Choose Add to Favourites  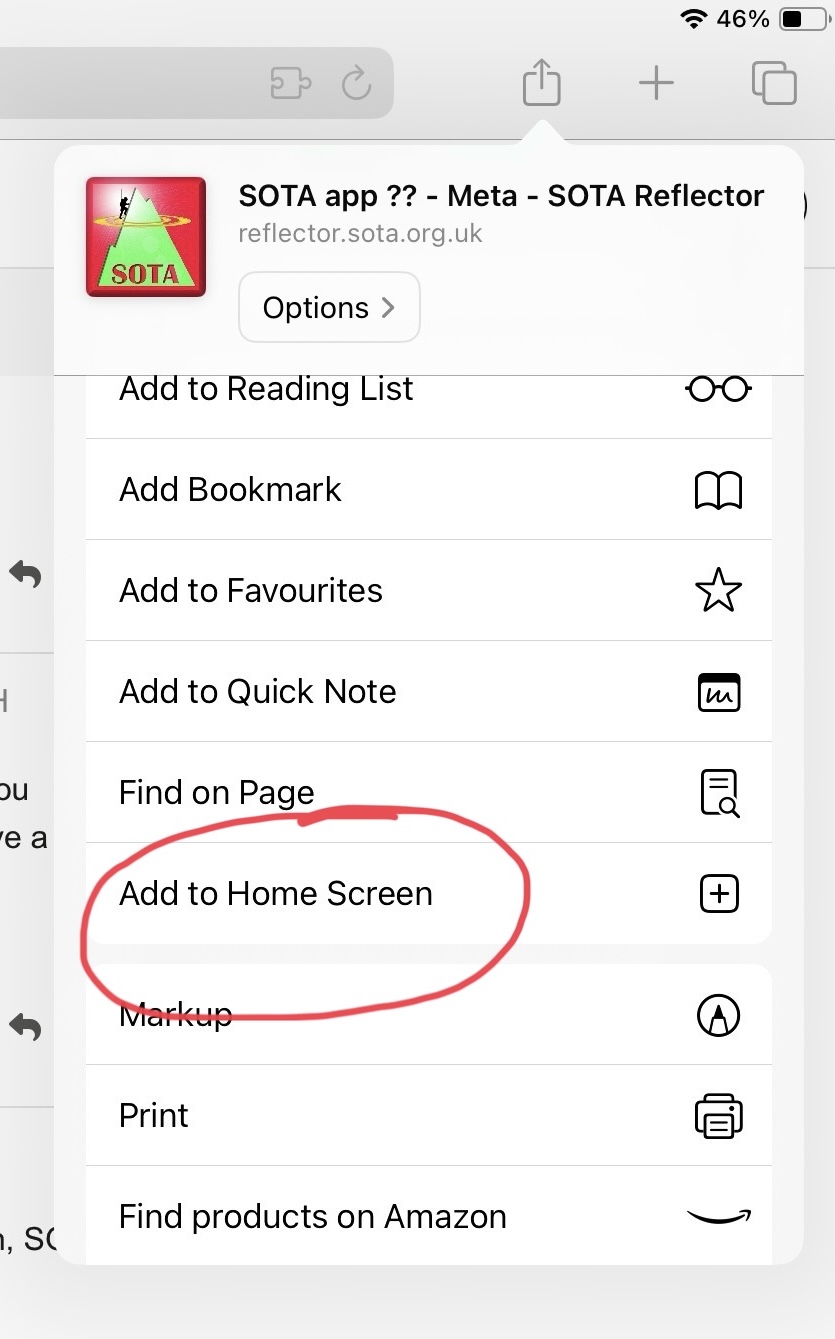428,591
